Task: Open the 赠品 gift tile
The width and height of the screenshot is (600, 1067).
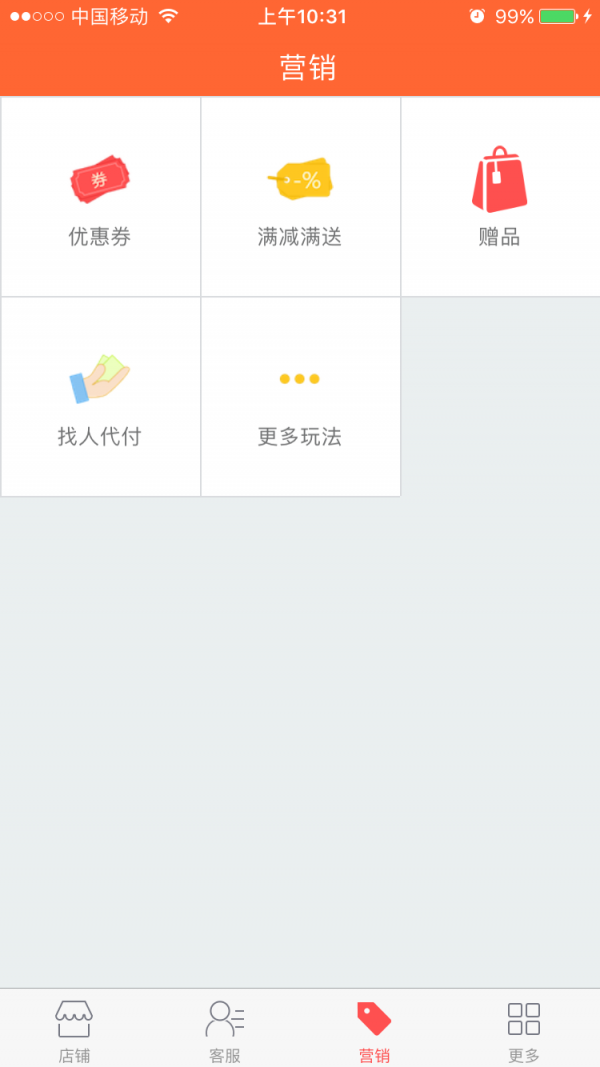Action: click(x=499, y=197)
